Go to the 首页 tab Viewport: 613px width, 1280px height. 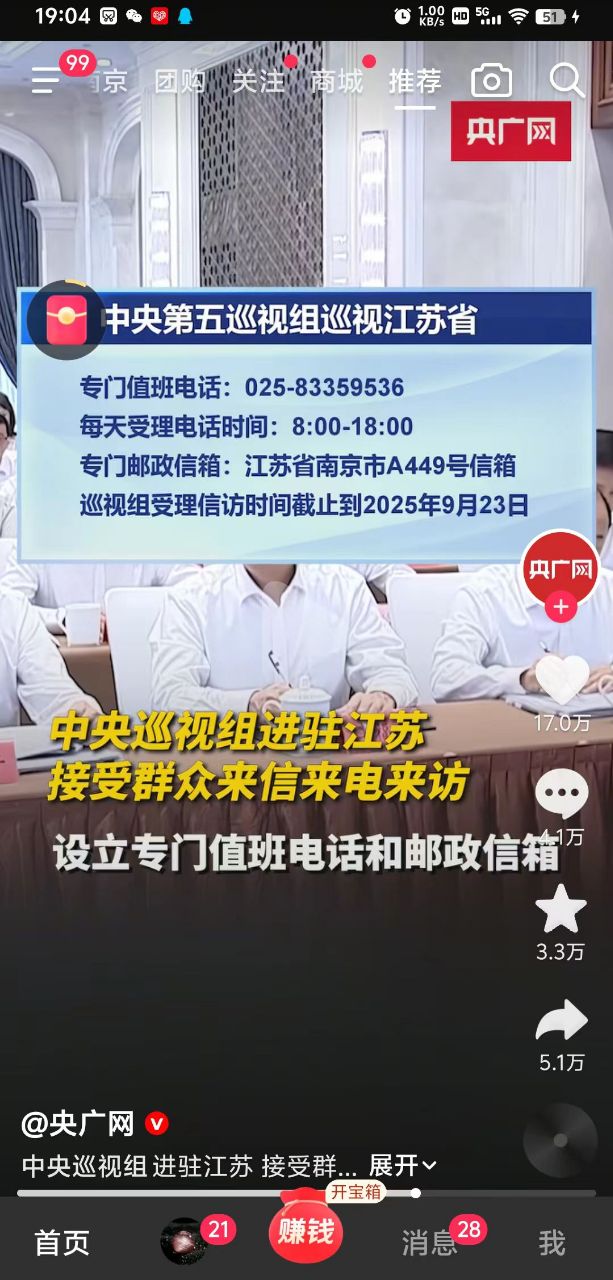(x=62, y=1243)
